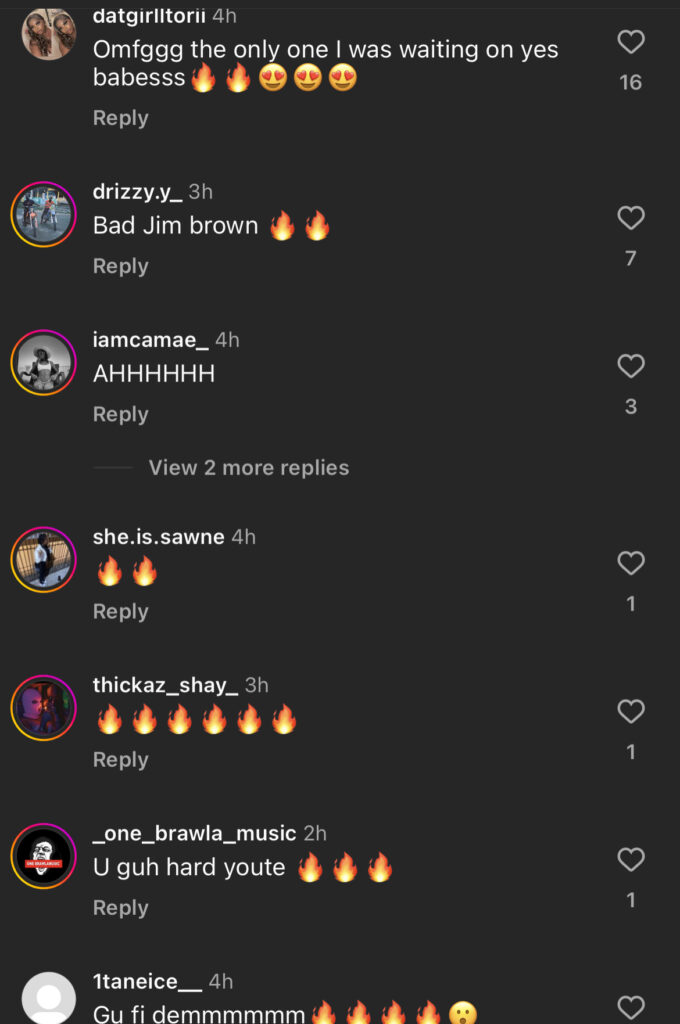
Task: Like _one_brawla_music's comment
Action: pos(631,859)
